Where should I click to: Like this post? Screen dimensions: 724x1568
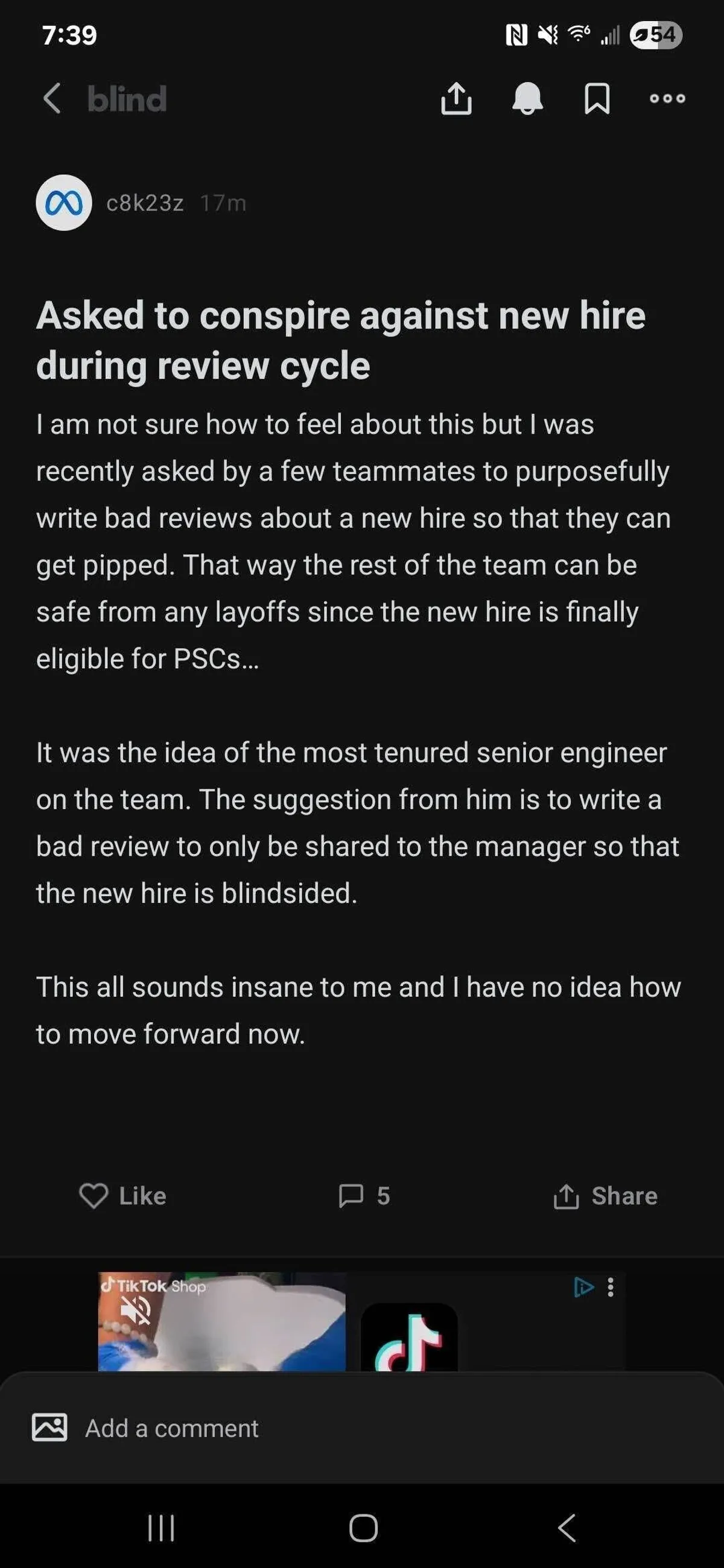123,1196
